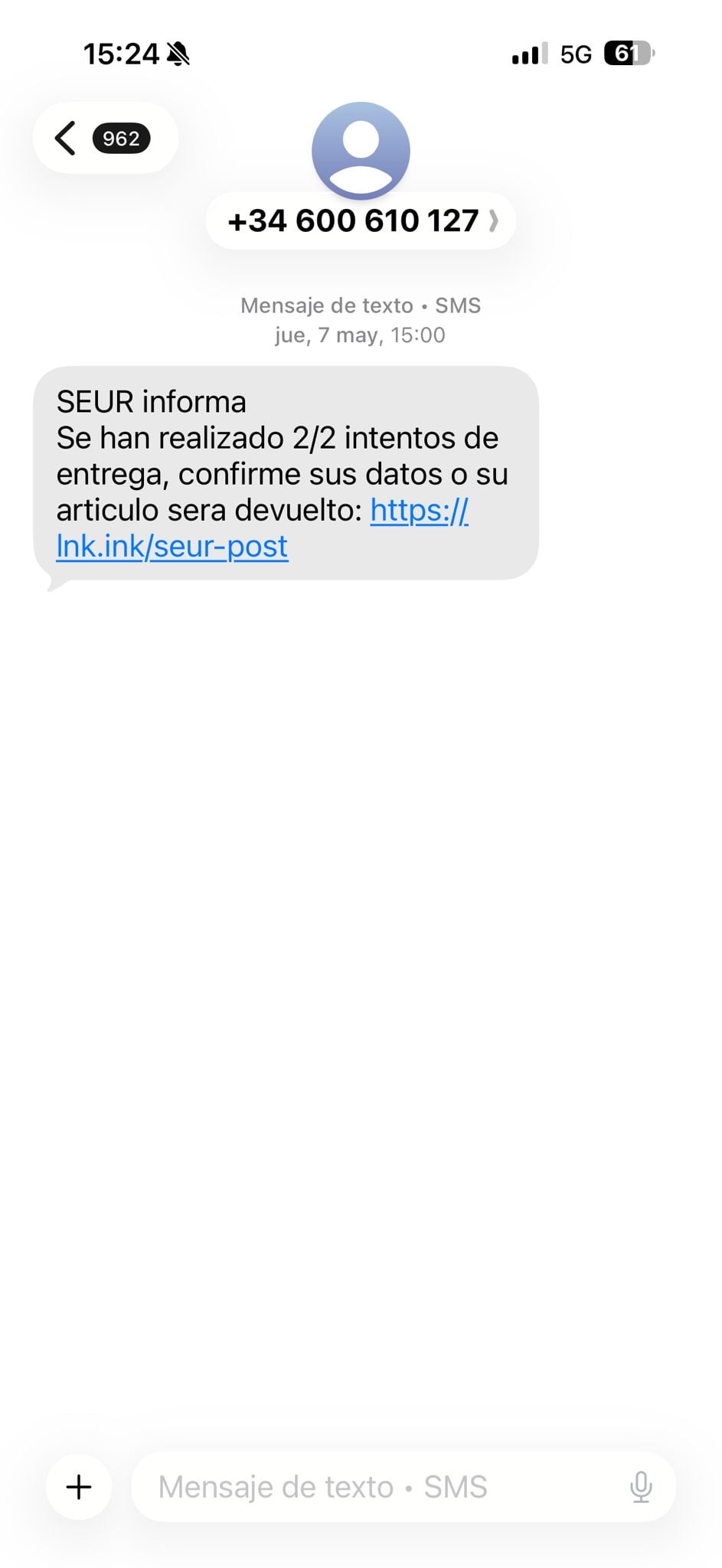Start voice dictation with the microphone
Screen dimensions: 722x1568
pyautogui.click(x=641, y=1487)
